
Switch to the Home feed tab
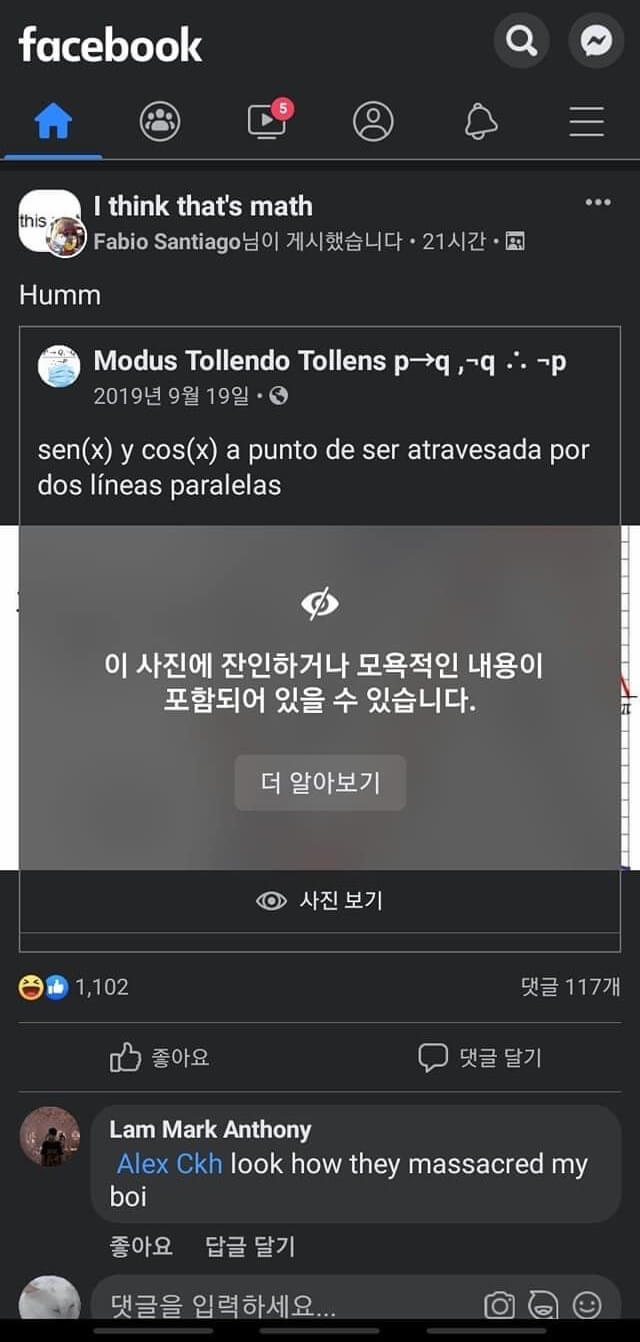pyautogui.click(x=53, y=122)
